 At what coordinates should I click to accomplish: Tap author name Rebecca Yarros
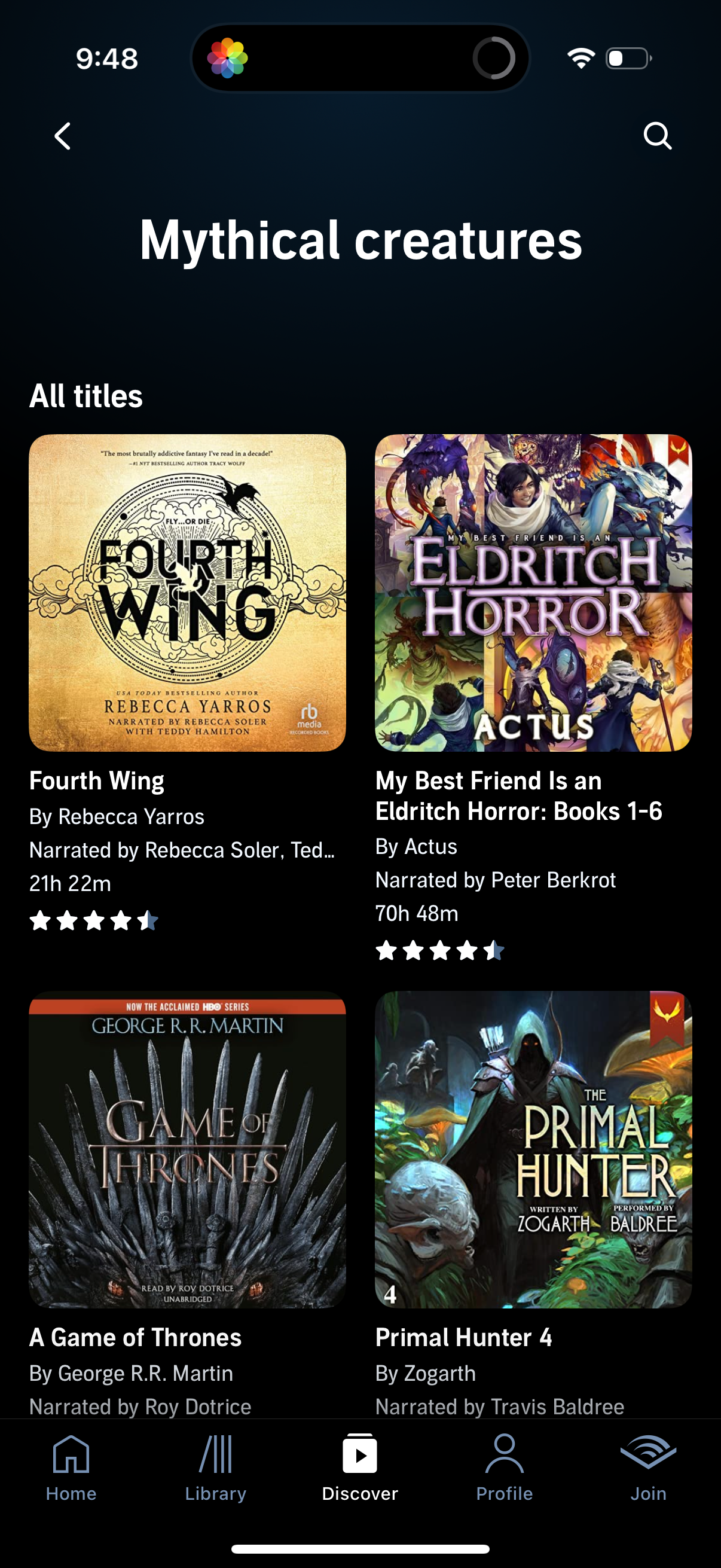click(117, 817)
